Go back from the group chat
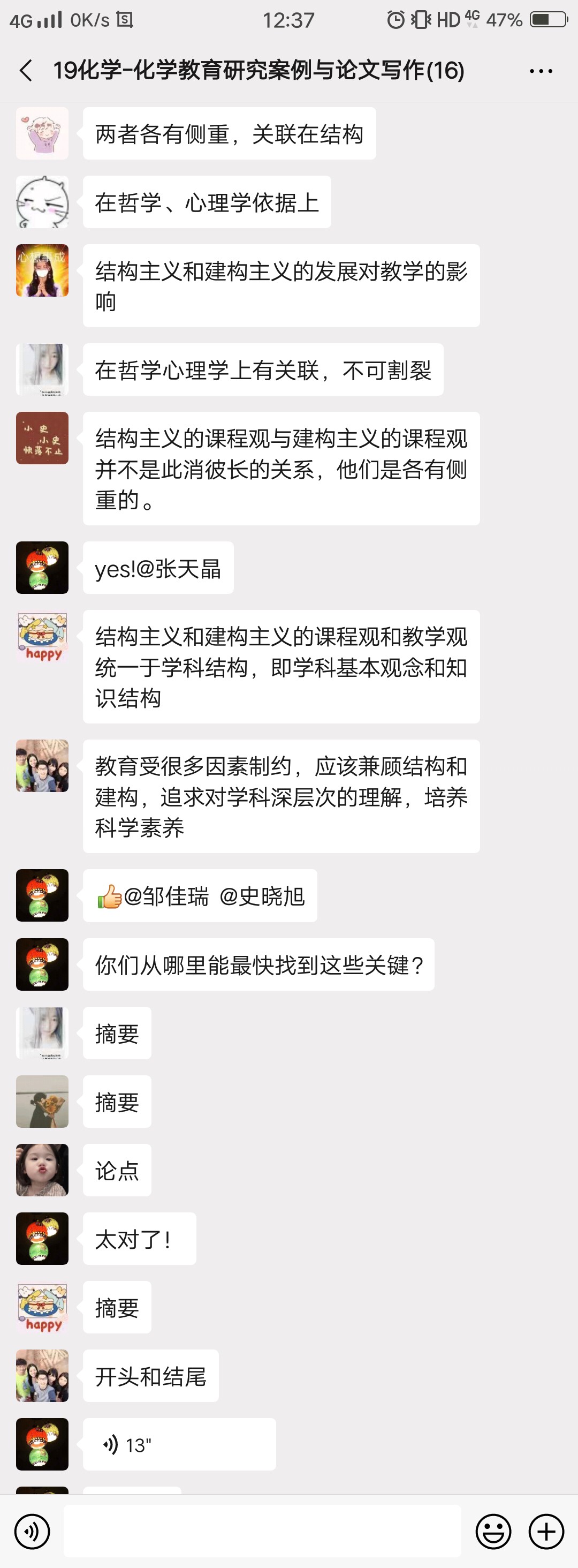578x1568 pixels. point(26,71)
